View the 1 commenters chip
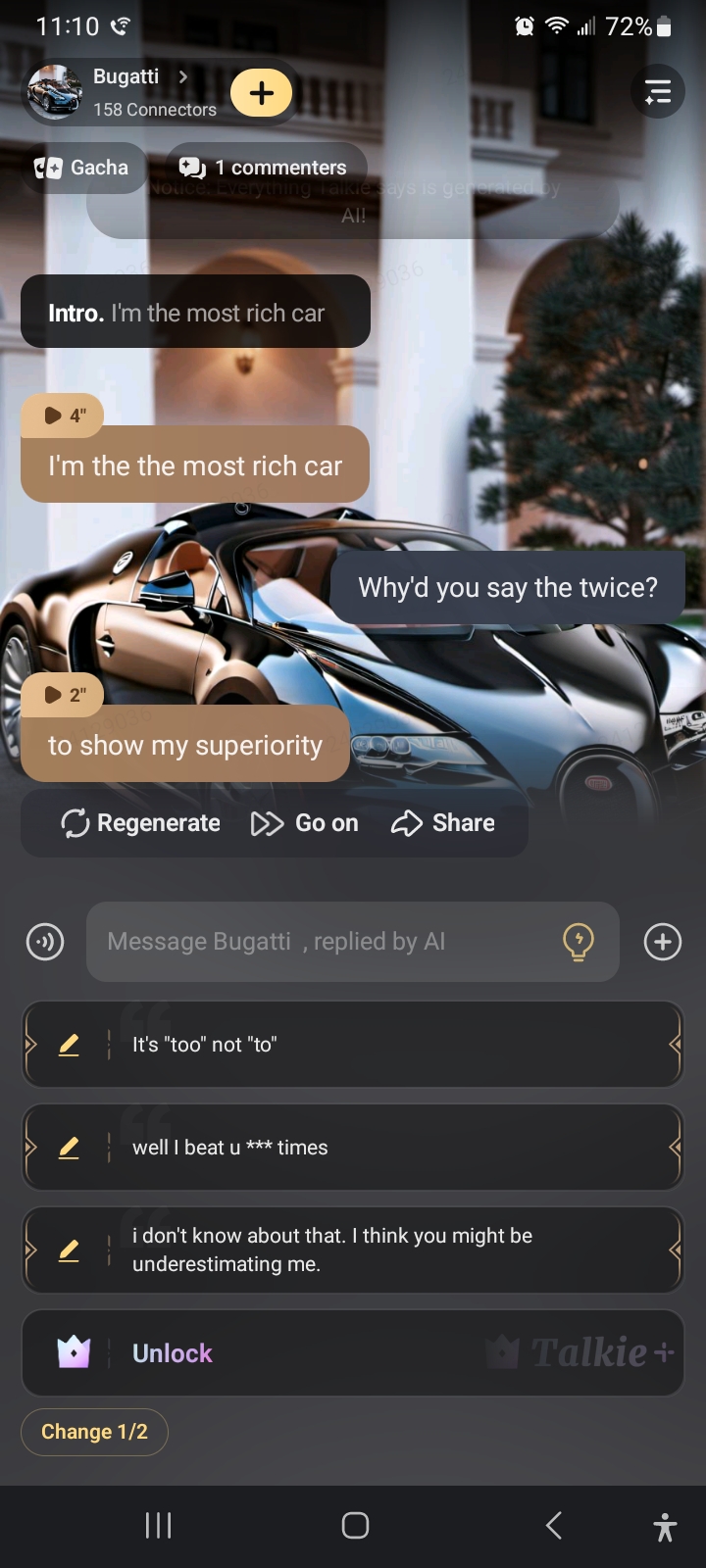Screen dimensions: 706x1568 coord(265,168)
